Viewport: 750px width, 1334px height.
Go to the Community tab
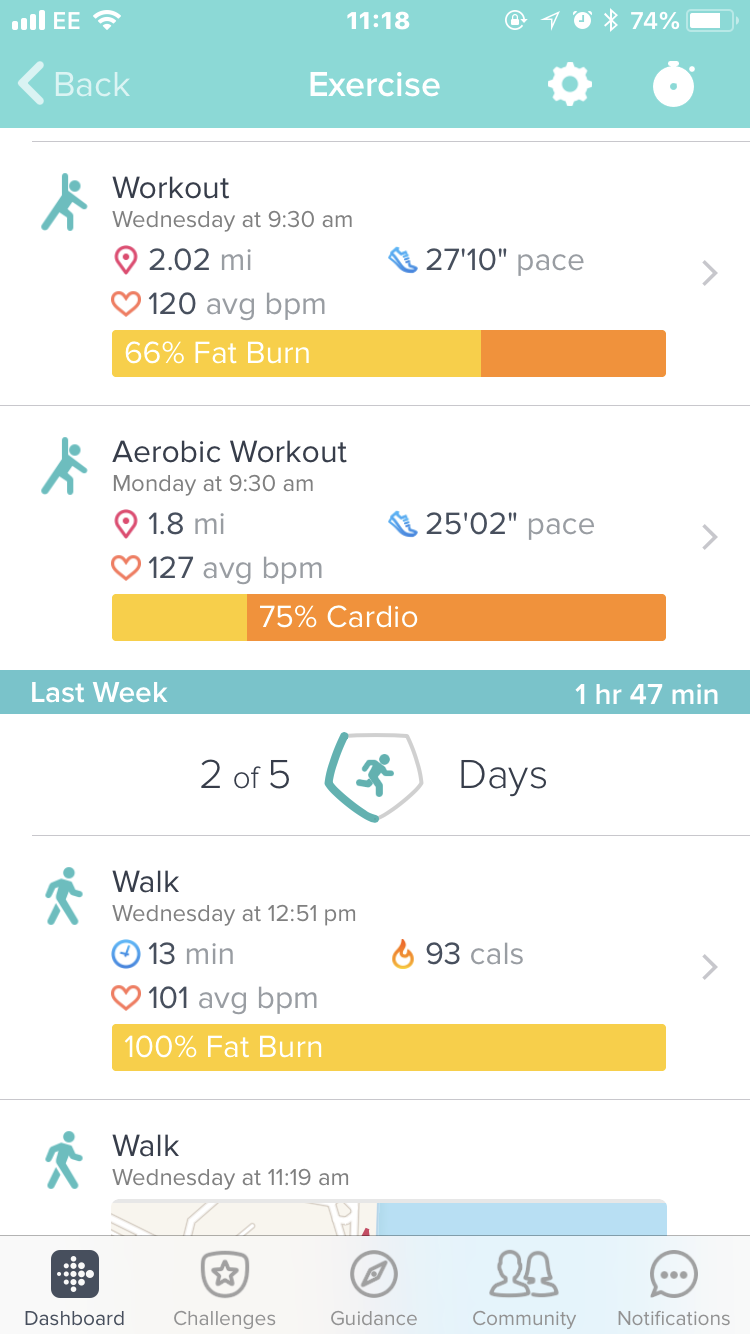click(524, 1288)
